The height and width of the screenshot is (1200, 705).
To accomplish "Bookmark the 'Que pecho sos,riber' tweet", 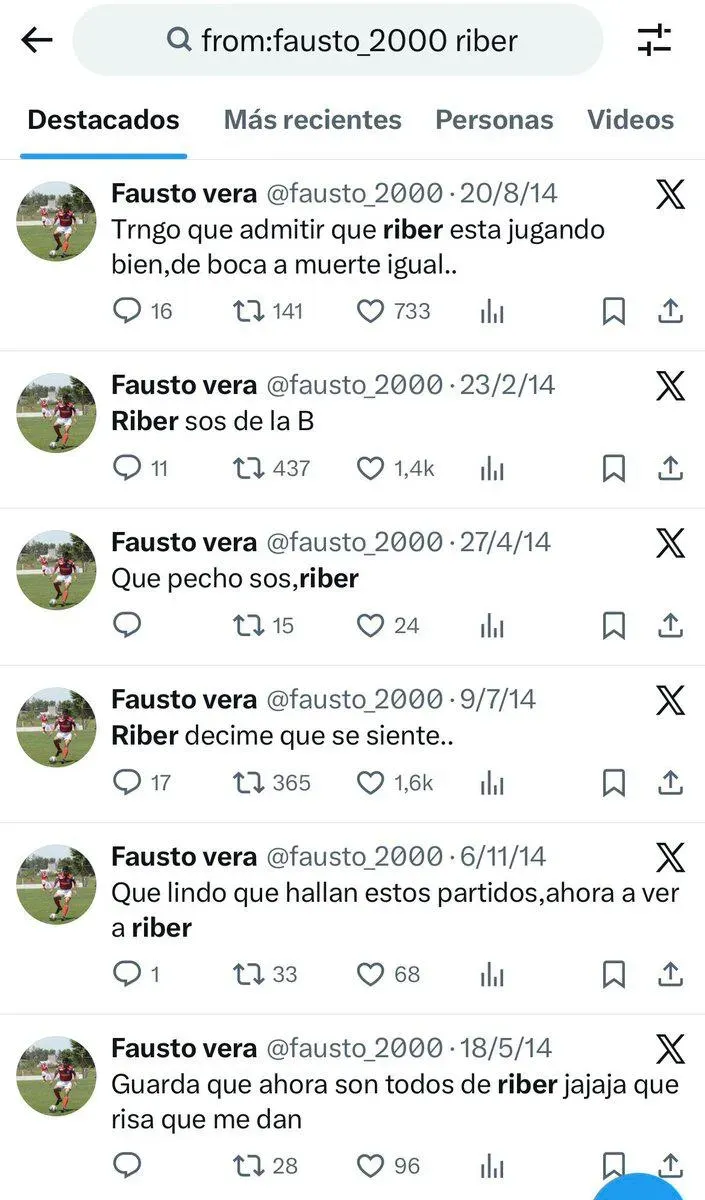I will [x=613, y=626].
